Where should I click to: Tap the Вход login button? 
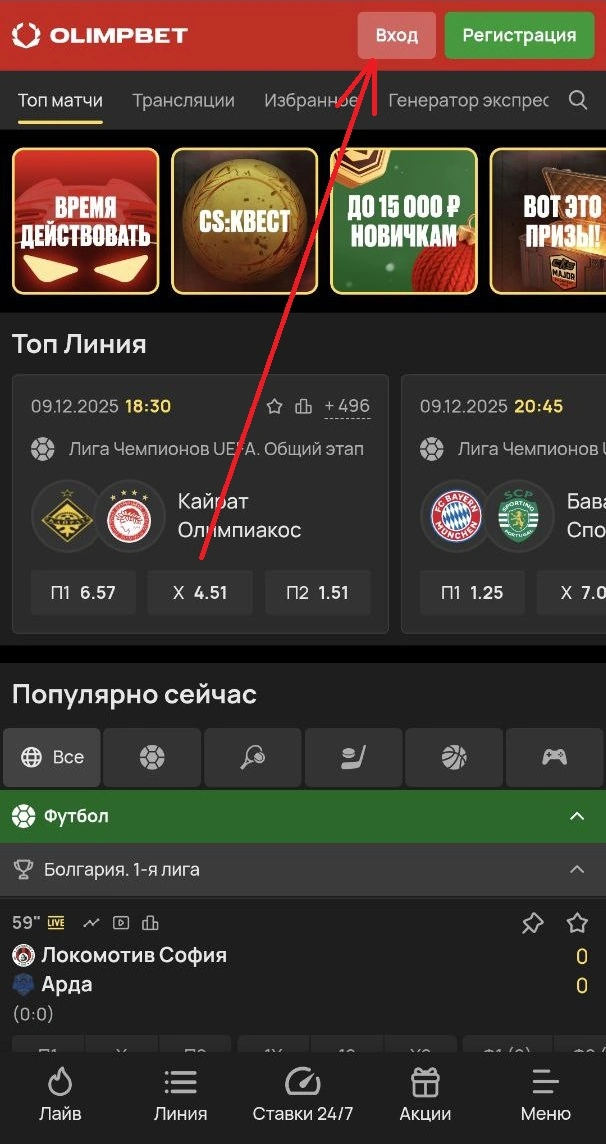(396, 35)
